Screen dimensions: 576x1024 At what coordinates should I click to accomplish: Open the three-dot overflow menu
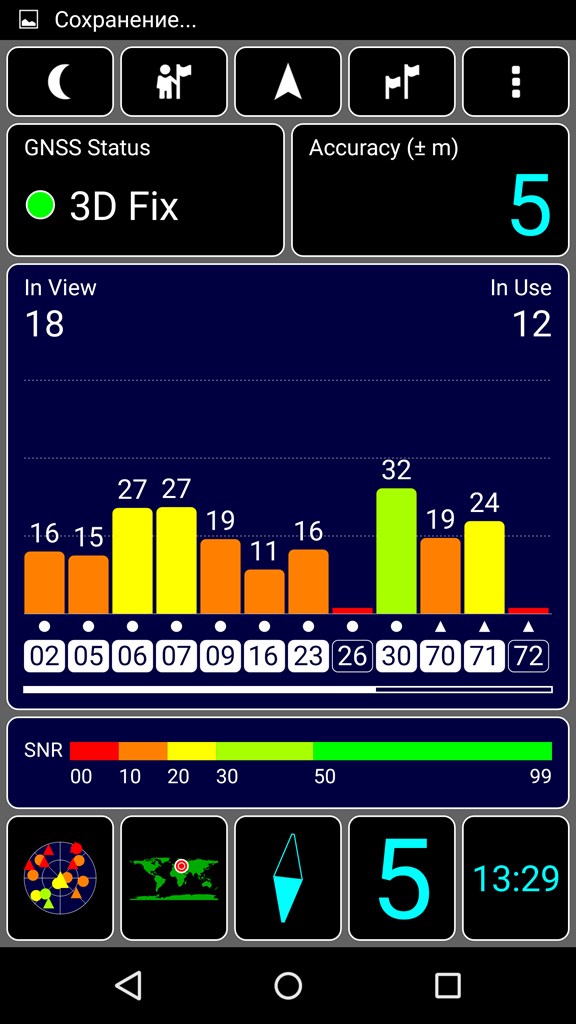click(516, 82)
